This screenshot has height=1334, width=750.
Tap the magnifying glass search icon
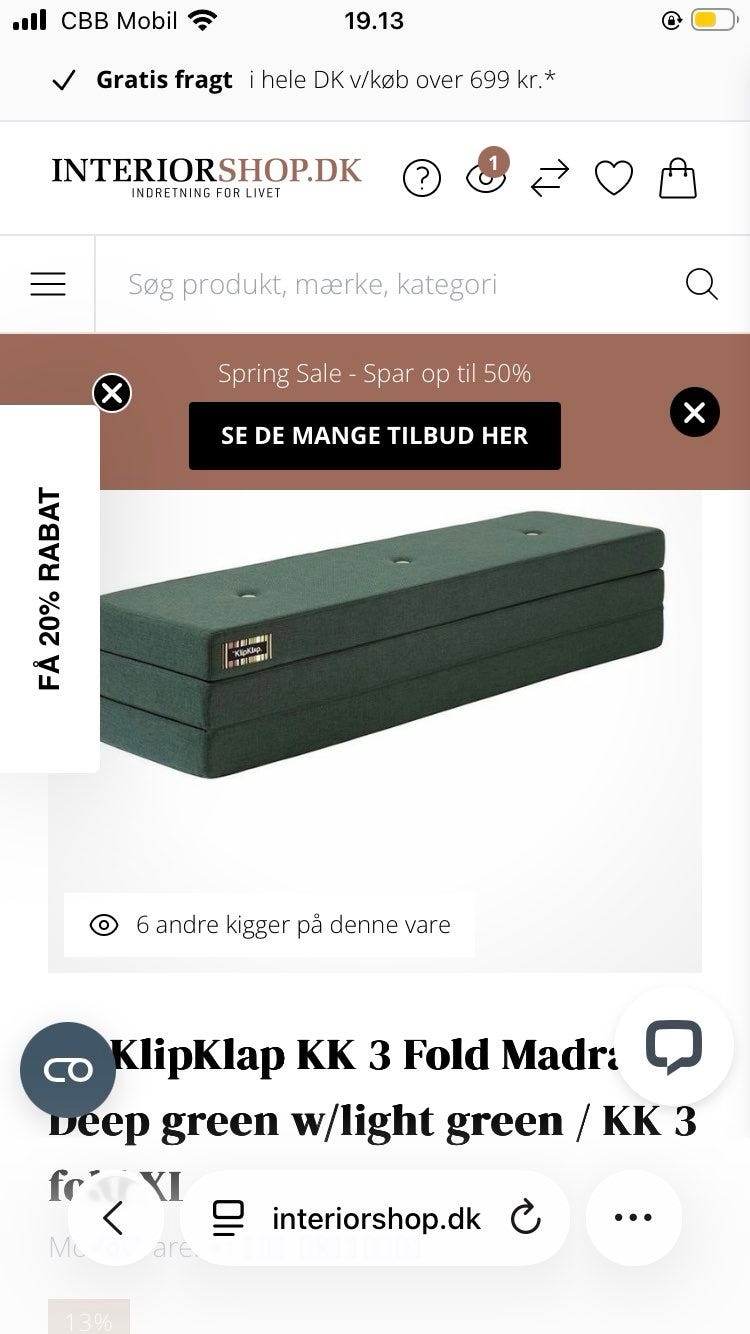click(x=701, y=285)
